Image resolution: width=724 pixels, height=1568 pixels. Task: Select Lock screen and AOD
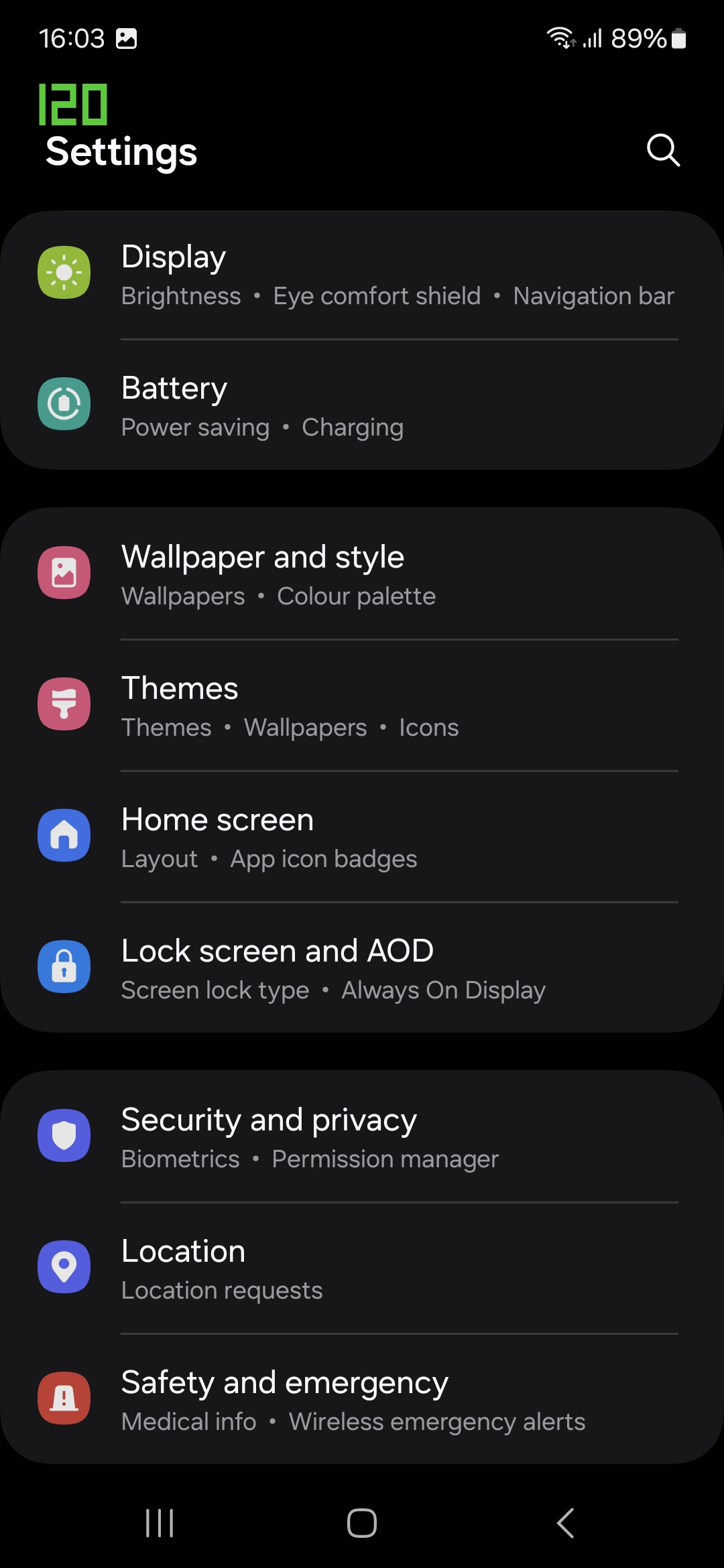362,968
